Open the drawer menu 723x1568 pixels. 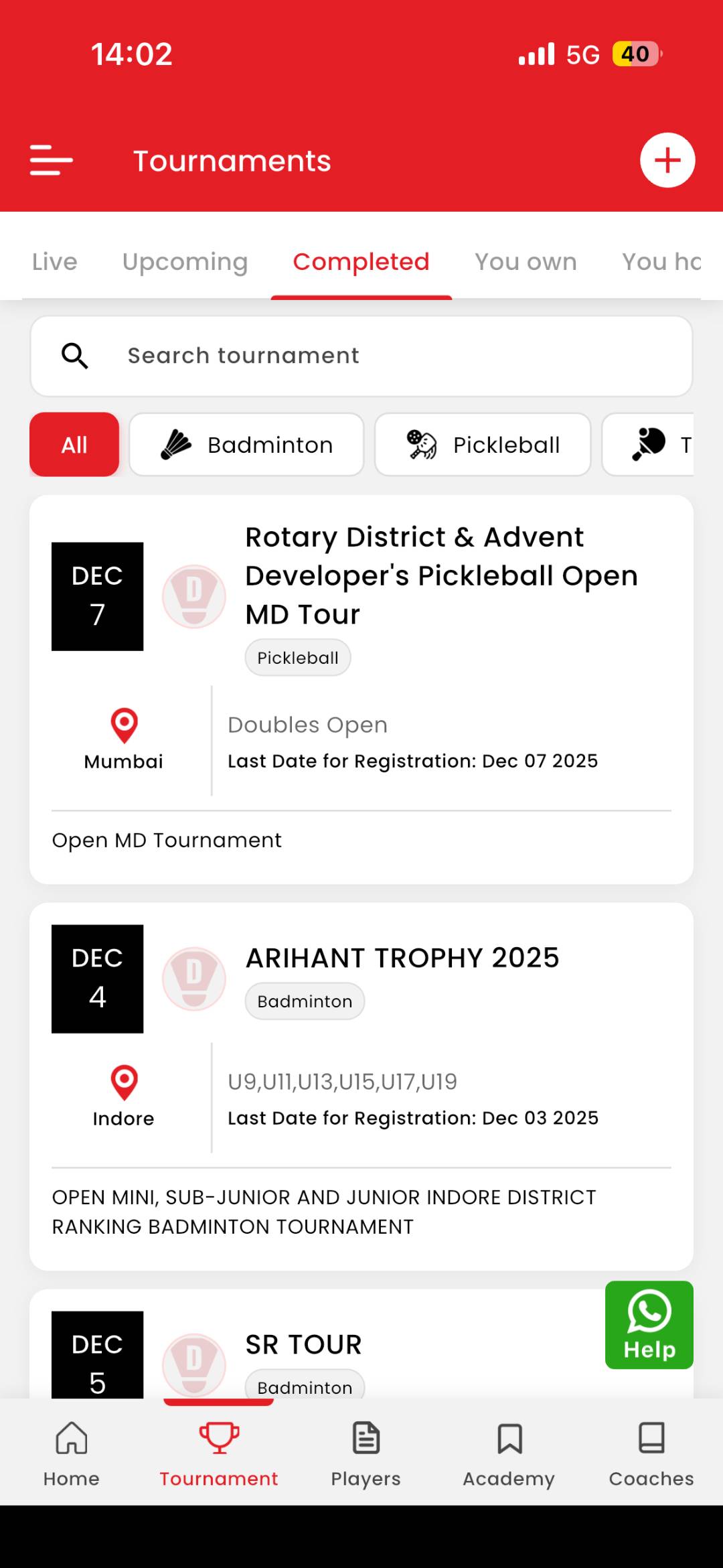coord(52,161)
